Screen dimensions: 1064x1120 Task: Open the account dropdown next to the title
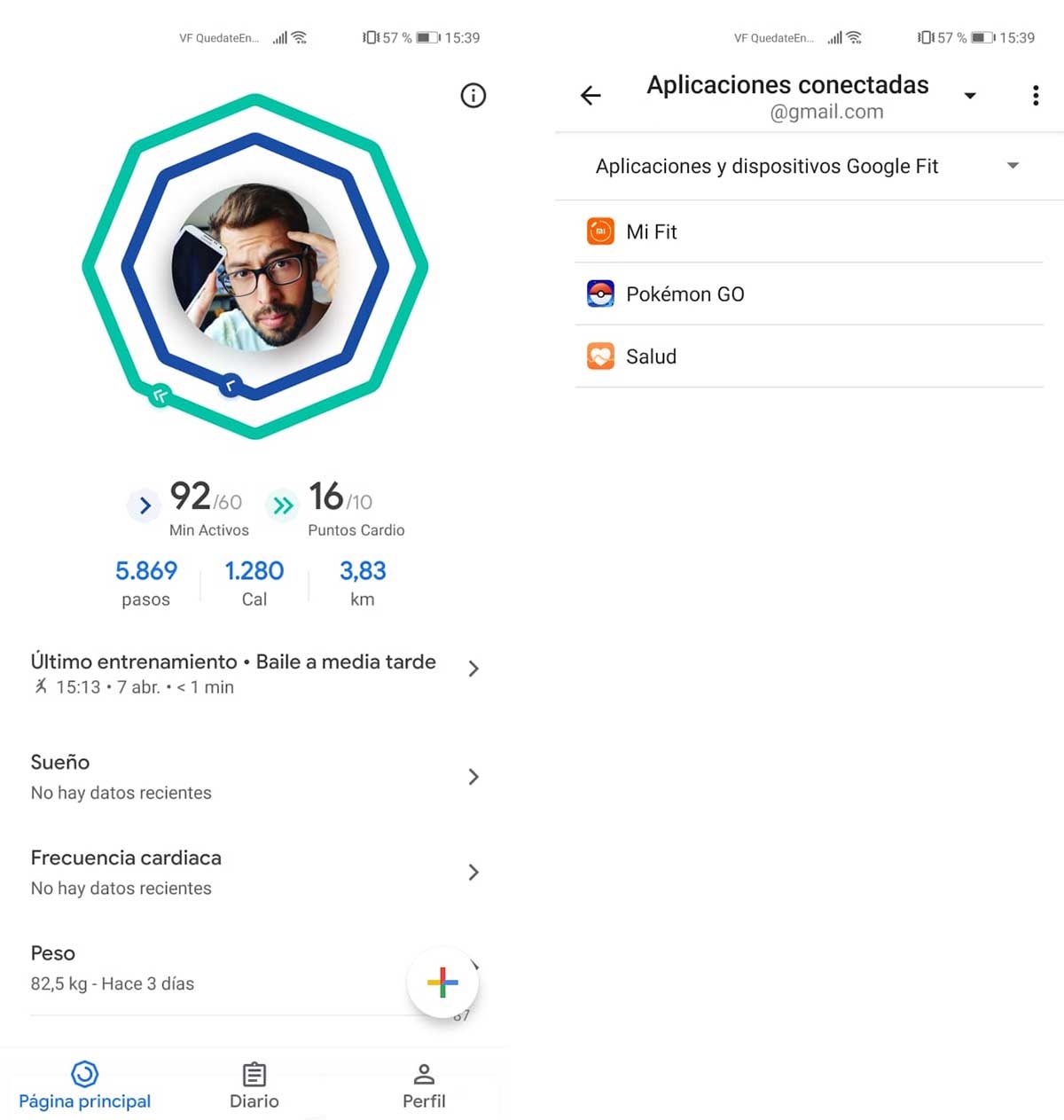(x=970, y=96)
